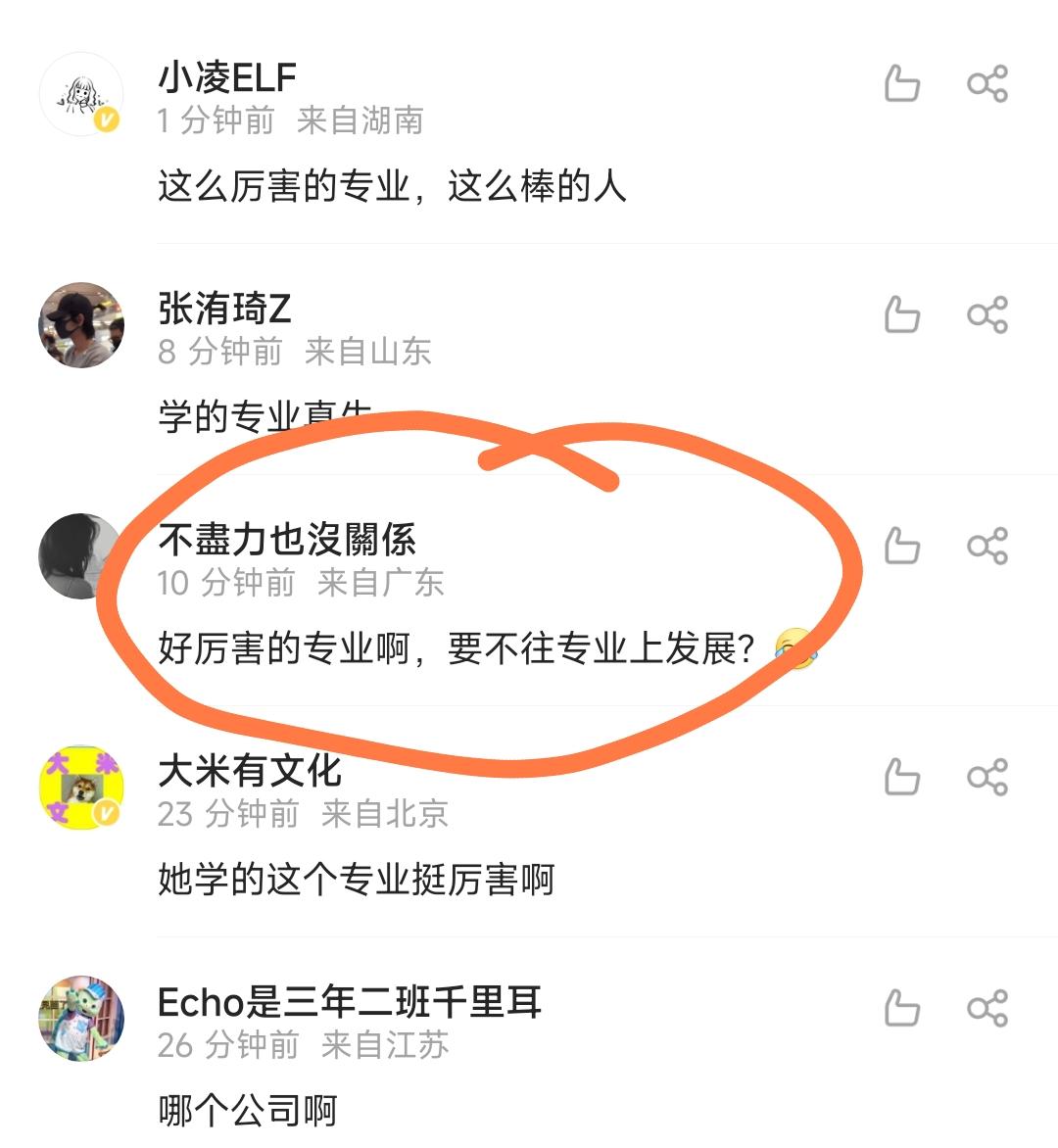Like Echo是三年二班千里耳's comment
Screen dimensions: 1058x1148
pos(901,1009)
